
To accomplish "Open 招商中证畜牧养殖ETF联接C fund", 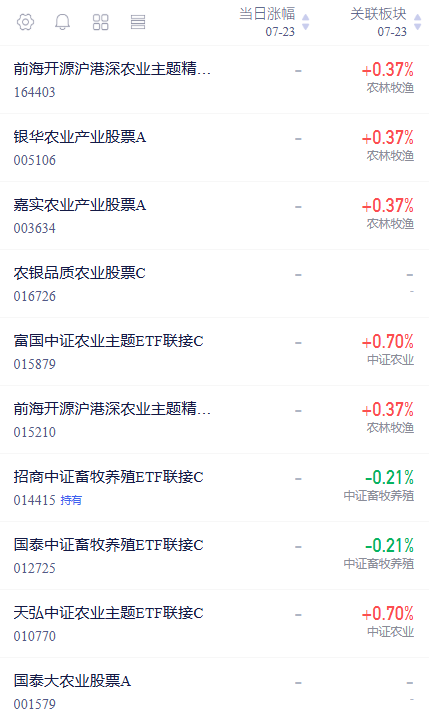I will pos(214,488).
